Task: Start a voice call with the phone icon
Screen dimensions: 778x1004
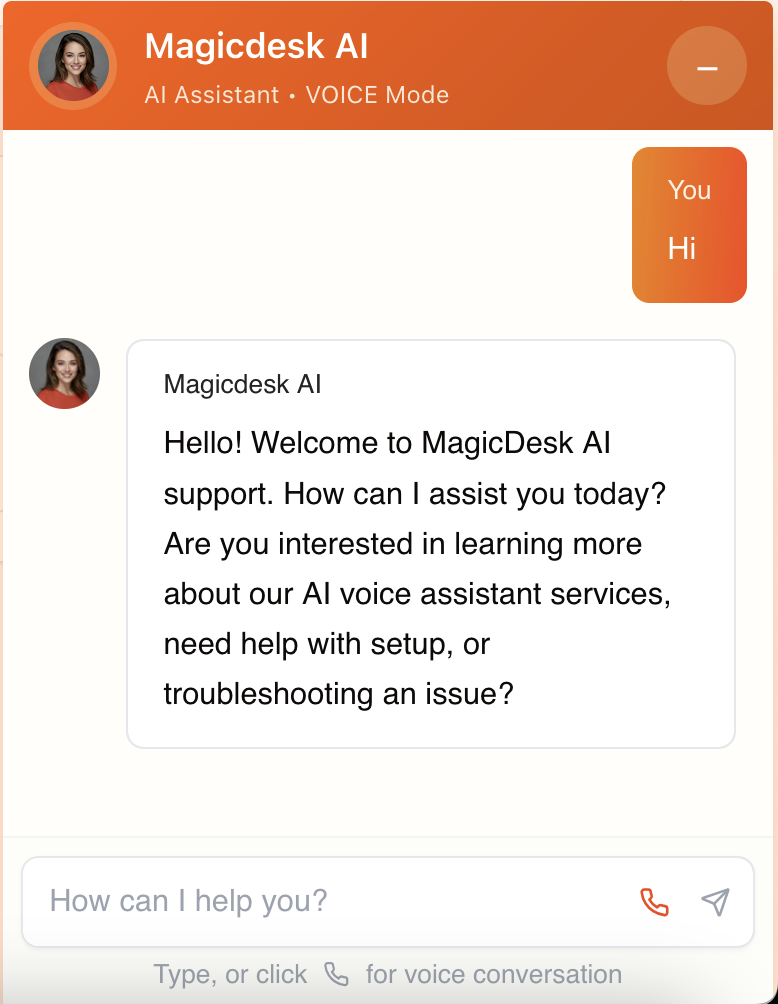Action: pyautogui.click(x=654, y=902)
